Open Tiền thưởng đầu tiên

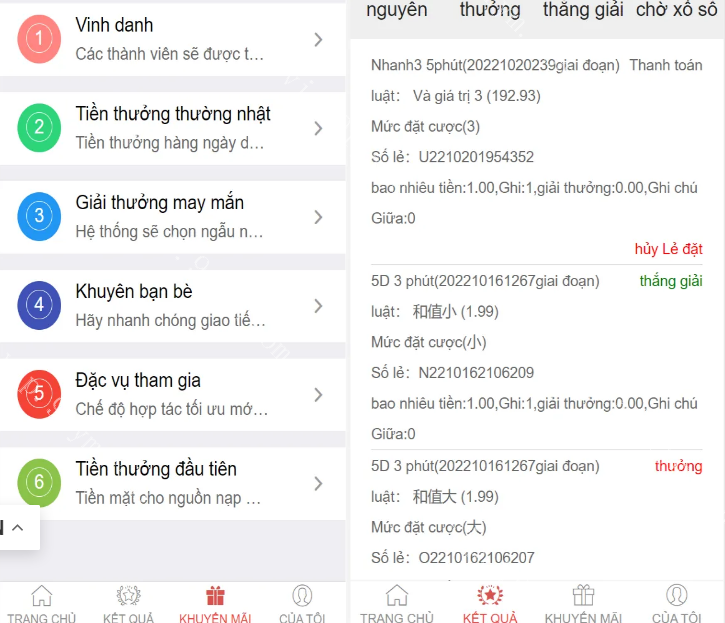(172, 483)
